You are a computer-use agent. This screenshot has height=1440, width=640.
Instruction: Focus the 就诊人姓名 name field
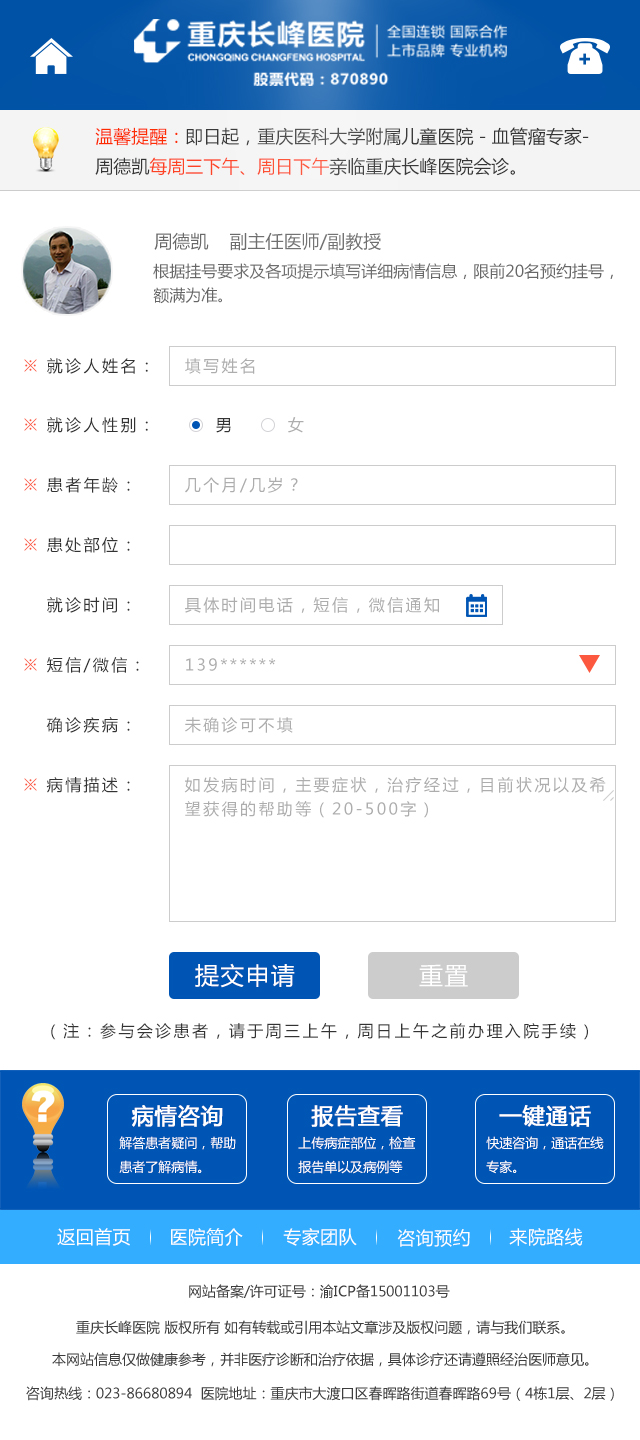point(392,366)
